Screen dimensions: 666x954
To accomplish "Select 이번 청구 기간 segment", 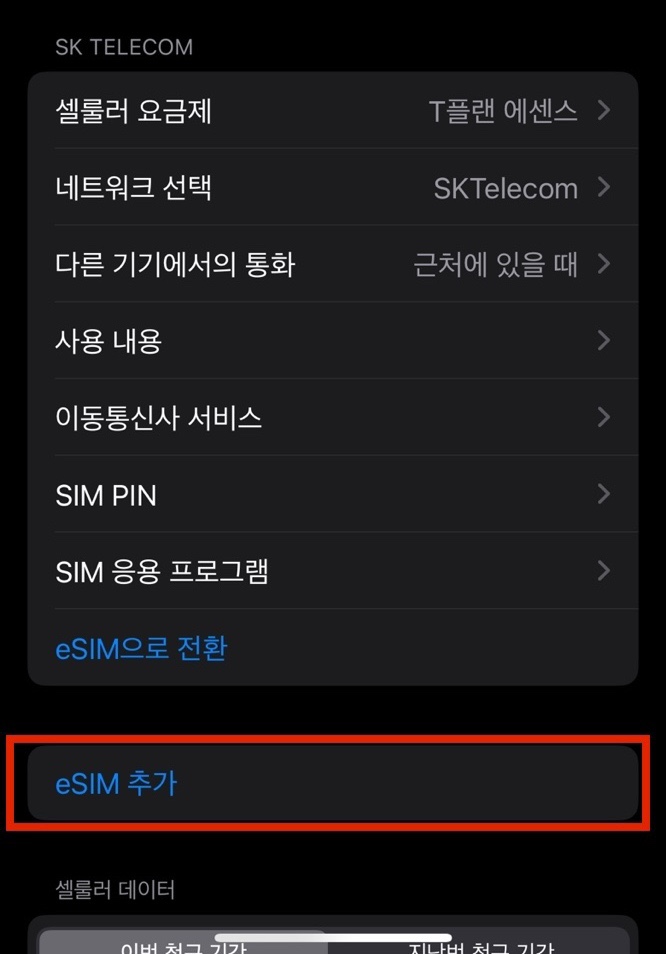I will point(184,944).
